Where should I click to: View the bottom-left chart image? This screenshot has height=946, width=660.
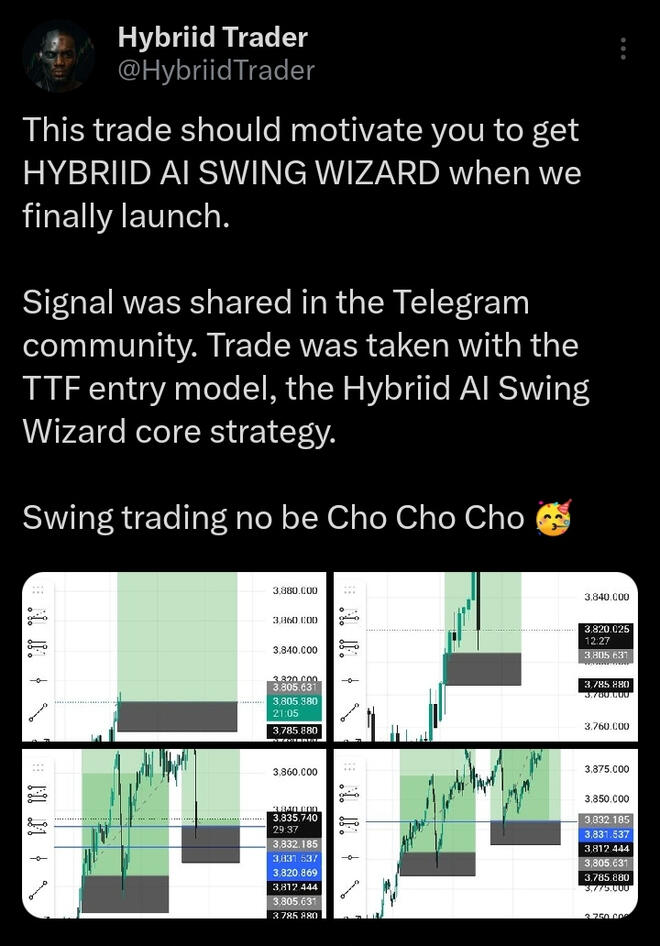(x=174, y=833)
